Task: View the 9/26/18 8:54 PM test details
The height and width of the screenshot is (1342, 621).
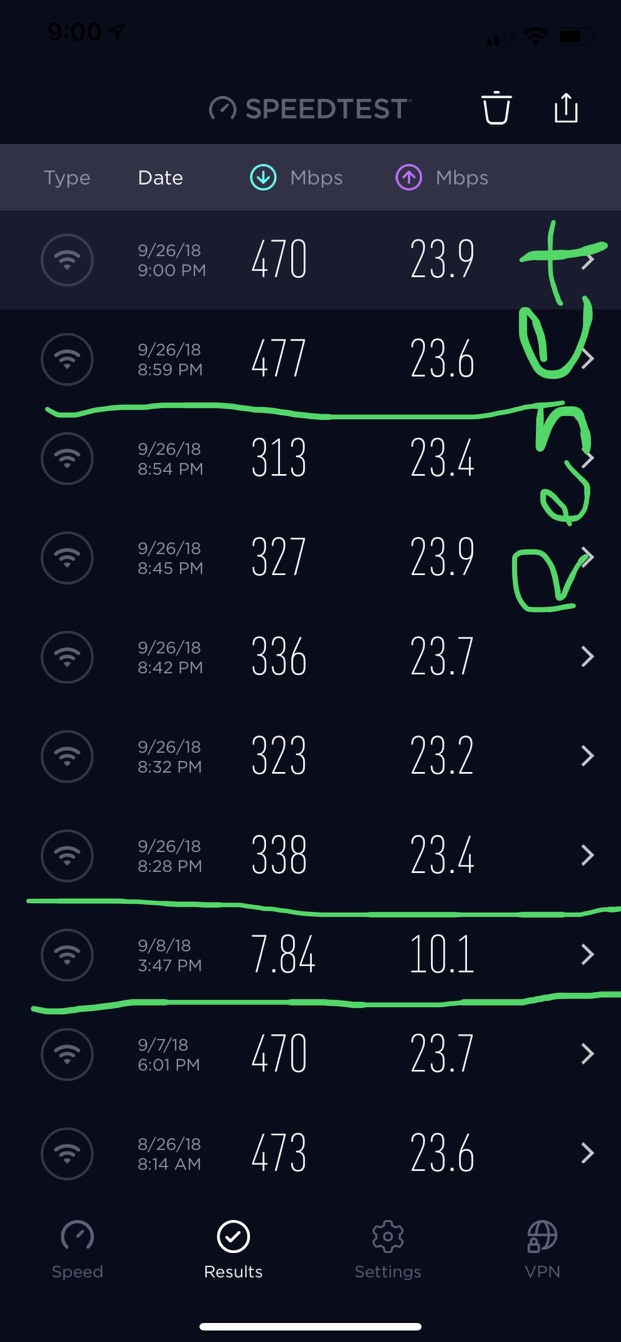Action: click(310, 458)
